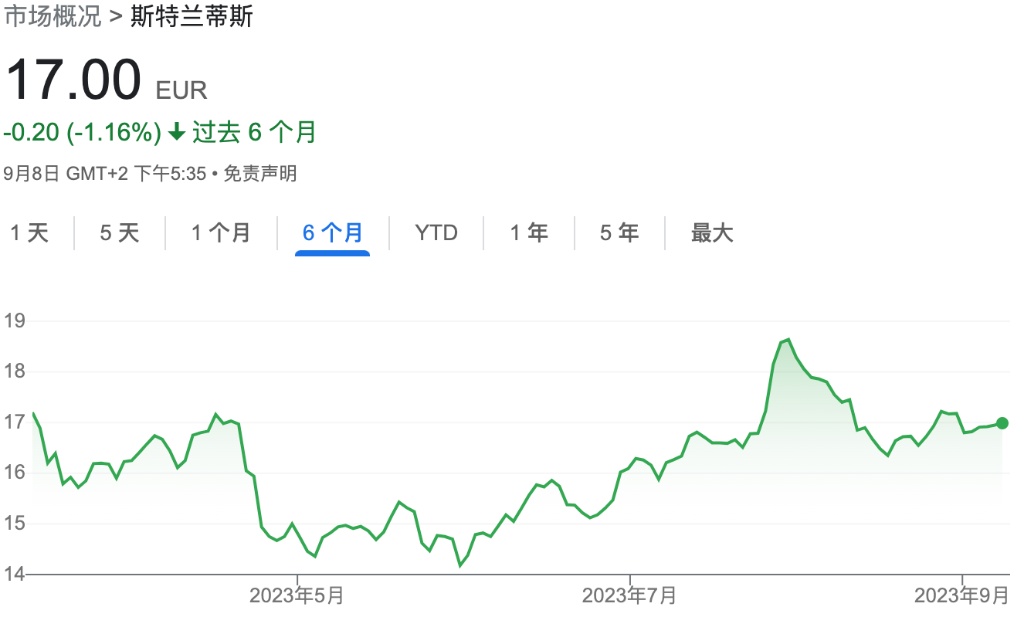The image size is (1024, 617).
Task: Go back to 市场概况 breadcrumb
Action: tap(52, 17)
